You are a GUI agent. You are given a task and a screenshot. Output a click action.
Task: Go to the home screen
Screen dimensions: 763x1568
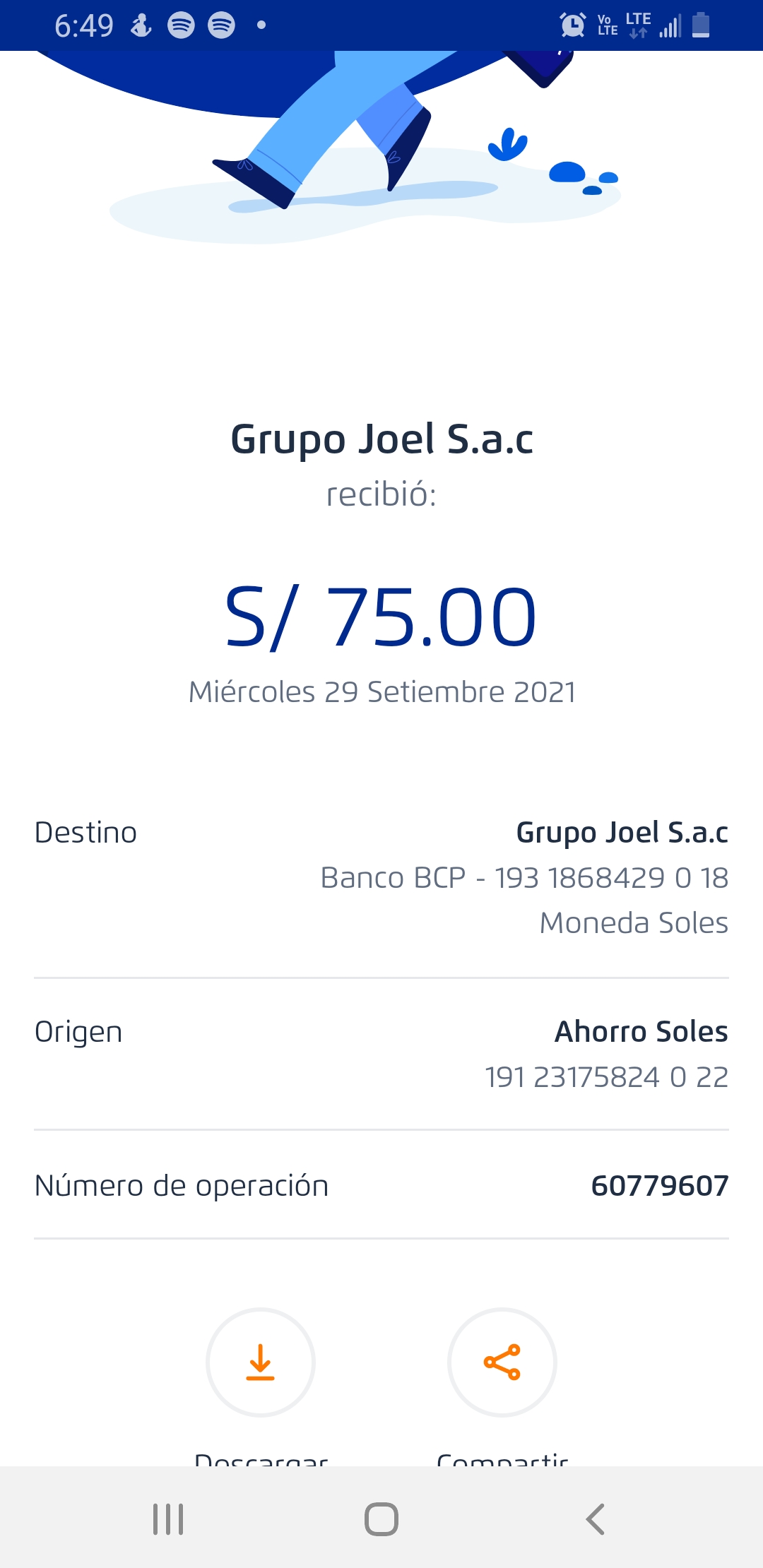(381, 1519)
